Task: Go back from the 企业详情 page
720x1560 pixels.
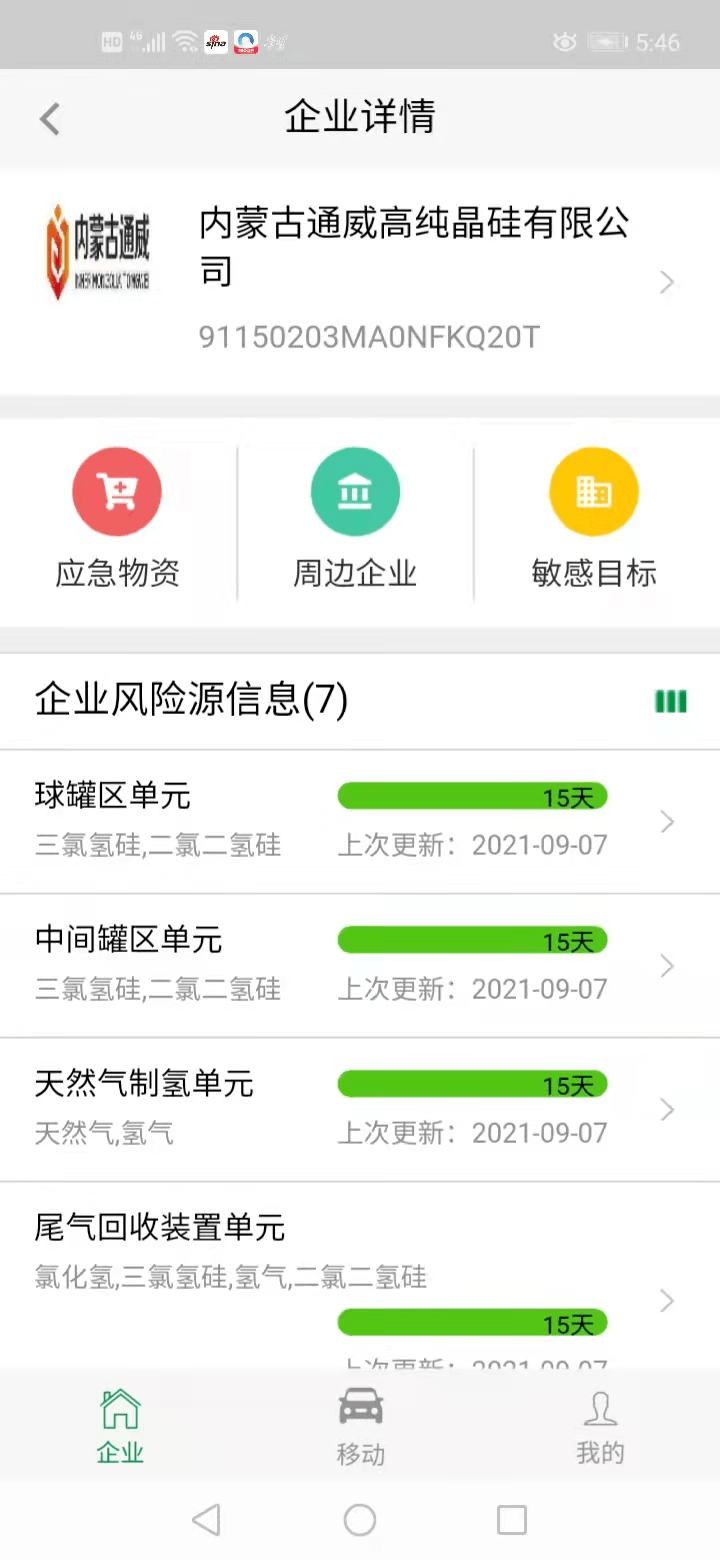Action: pos(50,119)
